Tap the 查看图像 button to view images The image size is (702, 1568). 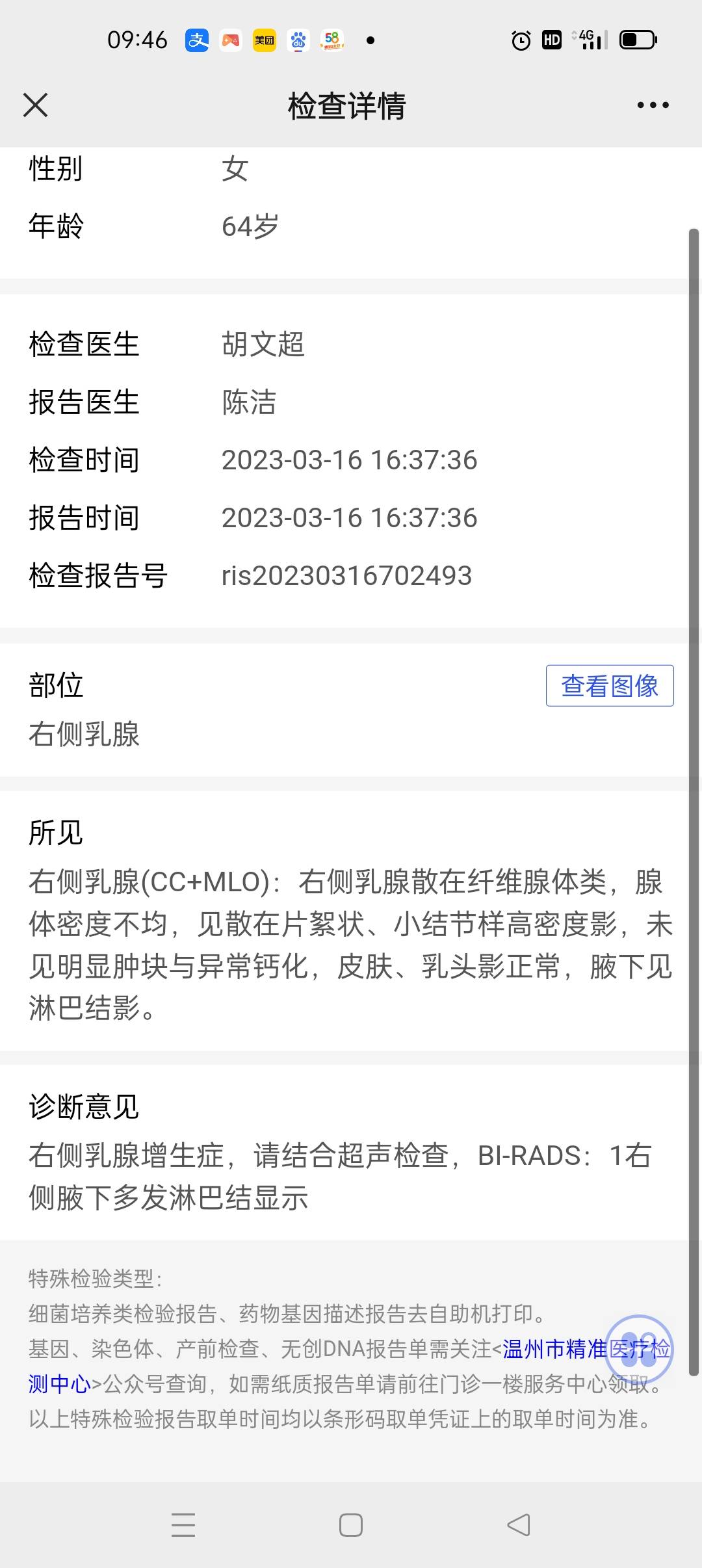point(610,686)
